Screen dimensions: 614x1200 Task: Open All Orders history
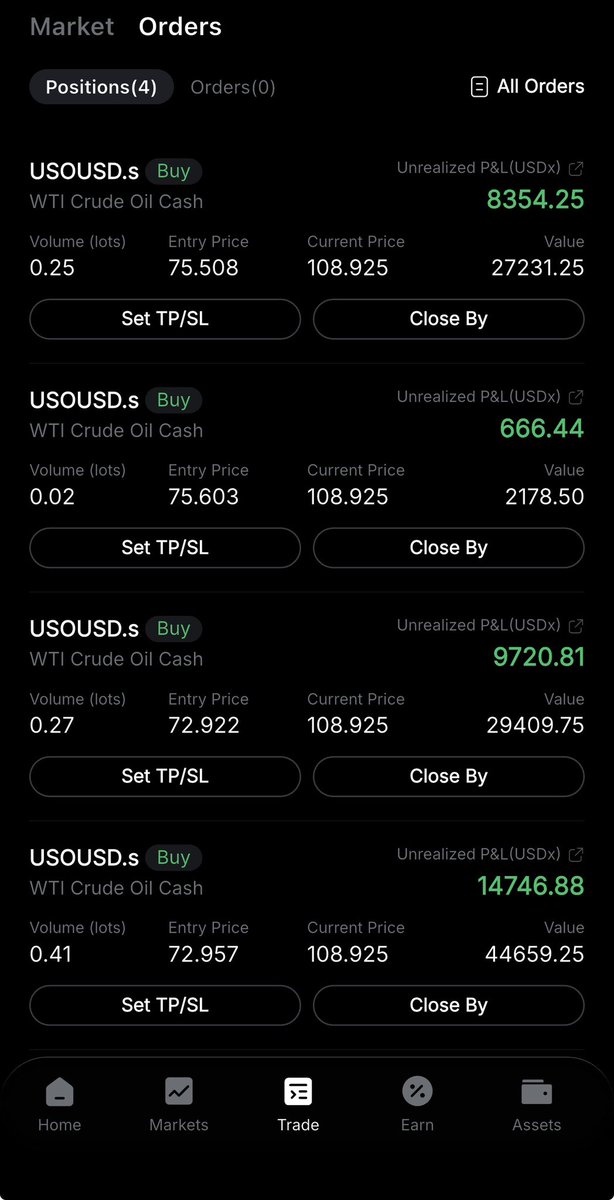527,86
